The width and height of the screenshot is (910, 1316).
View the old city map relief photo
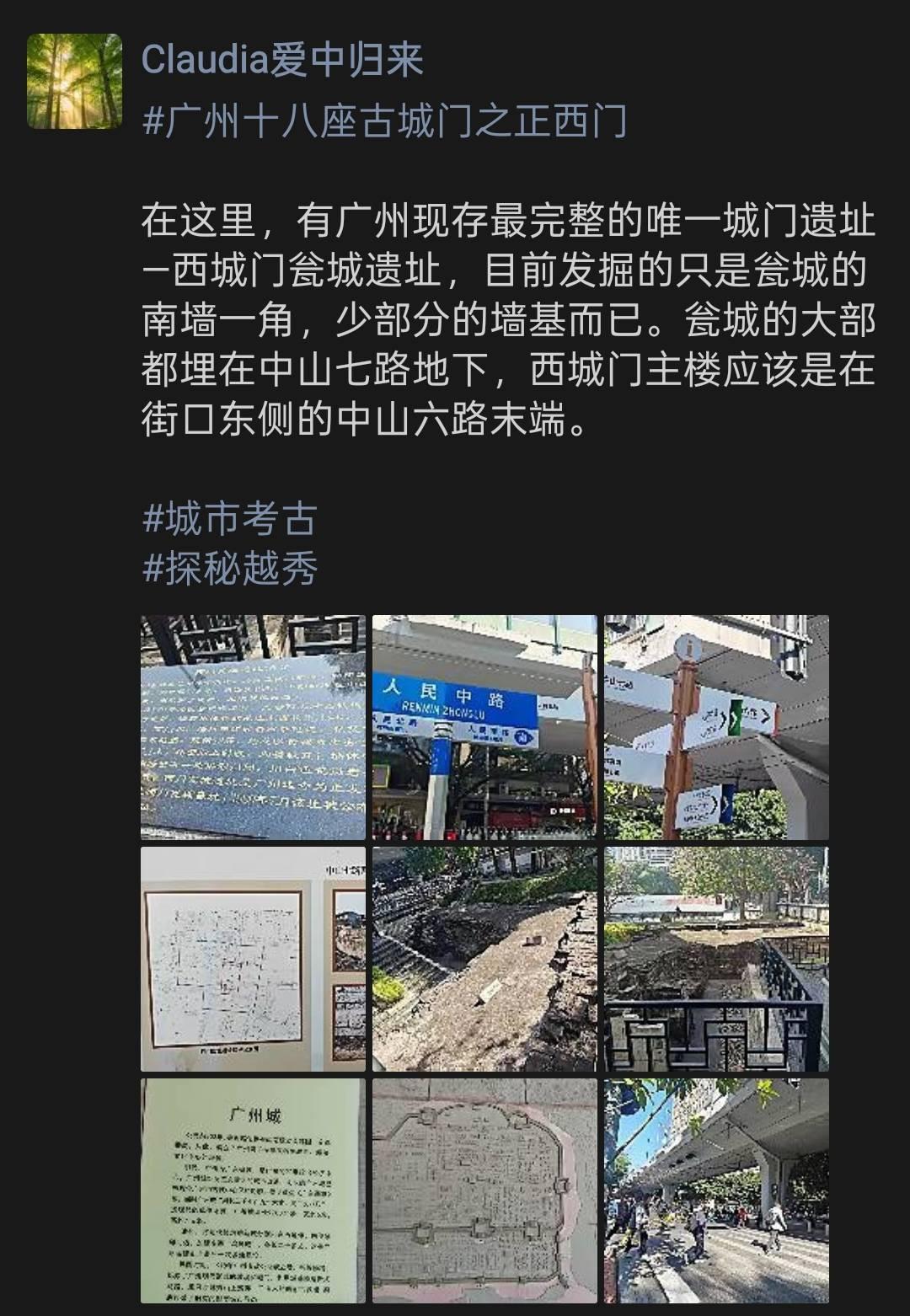click(484, 1190)
